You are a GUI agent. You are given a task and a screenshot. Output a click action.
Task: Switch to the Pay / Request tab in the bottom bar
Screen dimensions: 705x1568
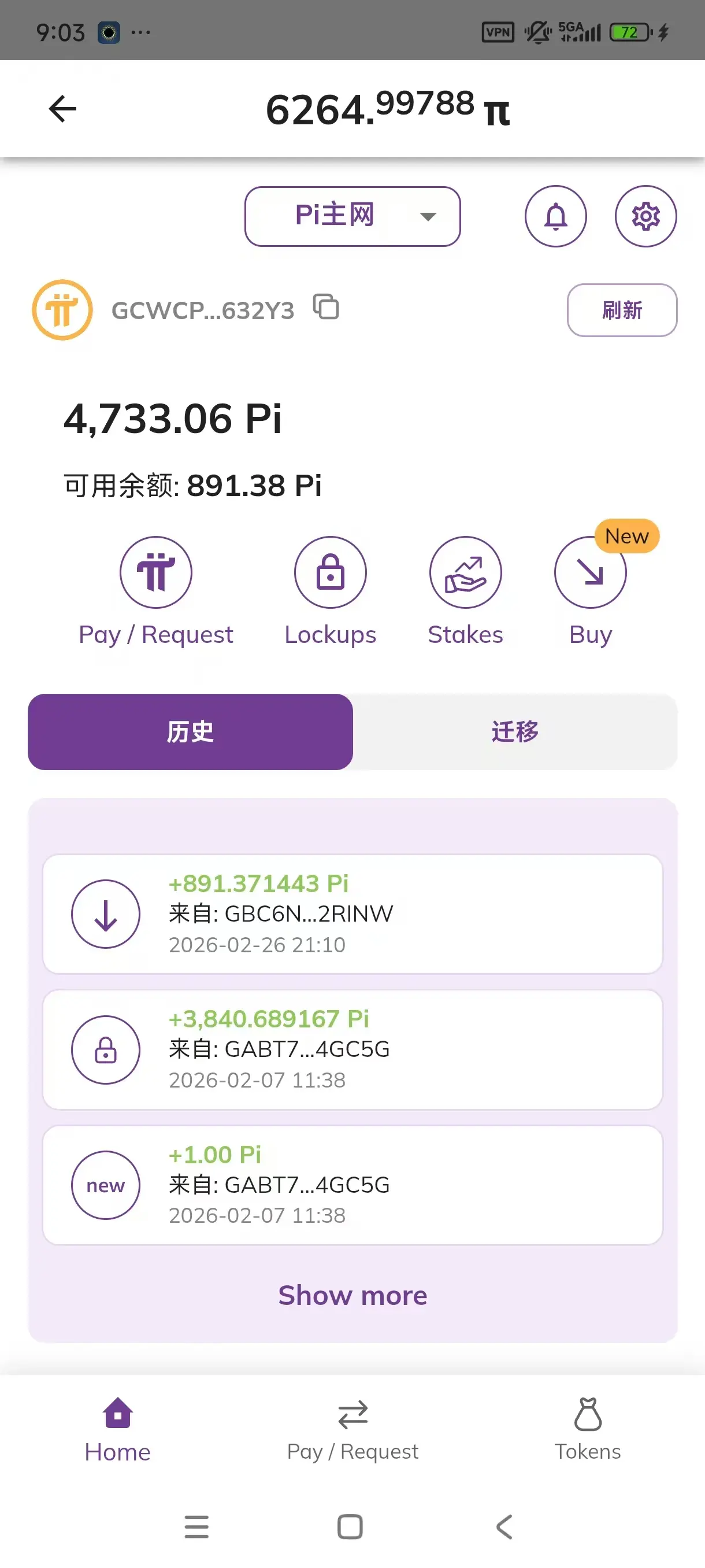coord(352,1430)
